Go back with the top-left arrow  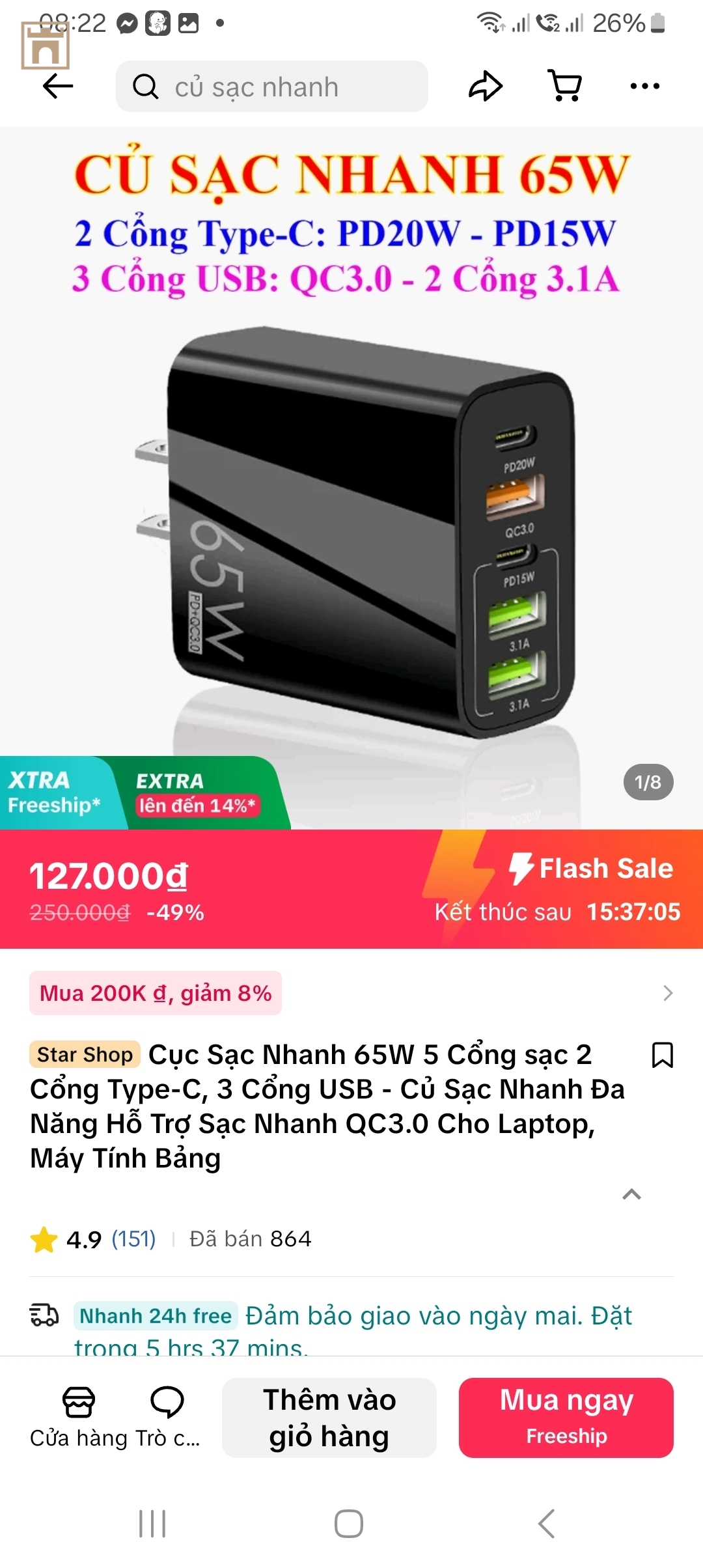[x=58, y=86]
